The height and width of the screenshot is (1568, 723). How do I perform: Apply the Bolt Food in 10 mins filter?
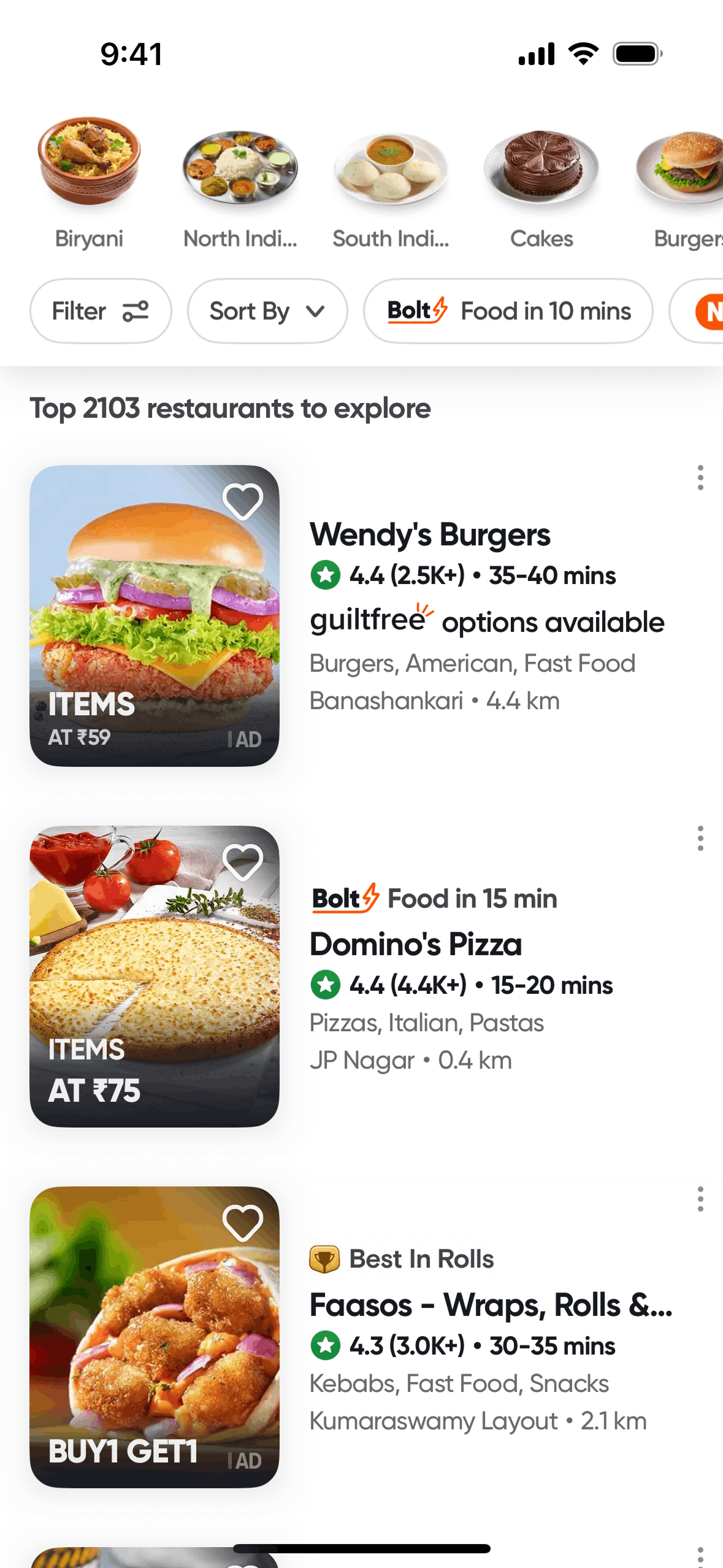(508, 311)
